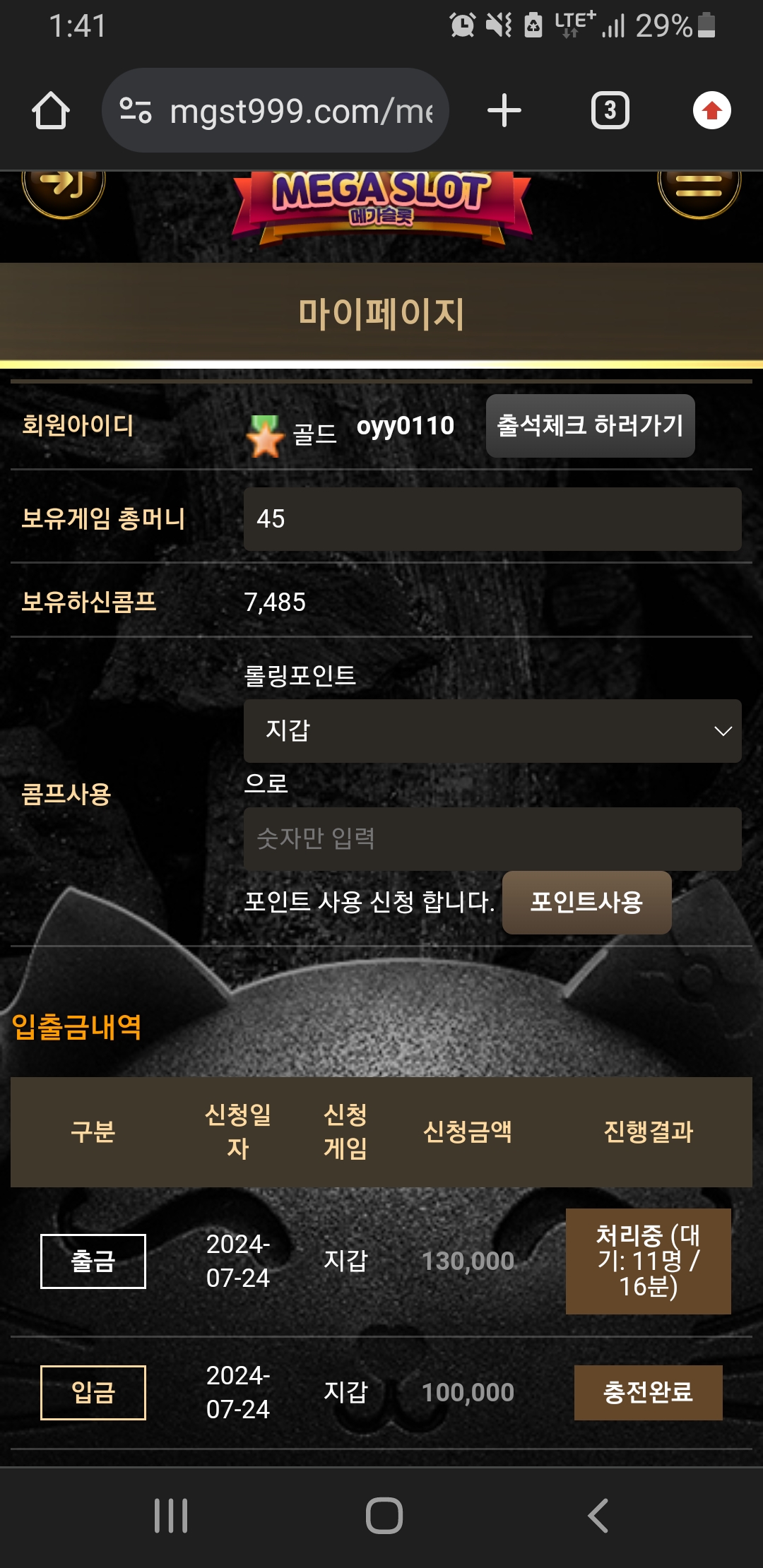The height and width of the screenshot is (1568, 763).
Task: Go back with the system back button
Action: tap(598, 1516)
